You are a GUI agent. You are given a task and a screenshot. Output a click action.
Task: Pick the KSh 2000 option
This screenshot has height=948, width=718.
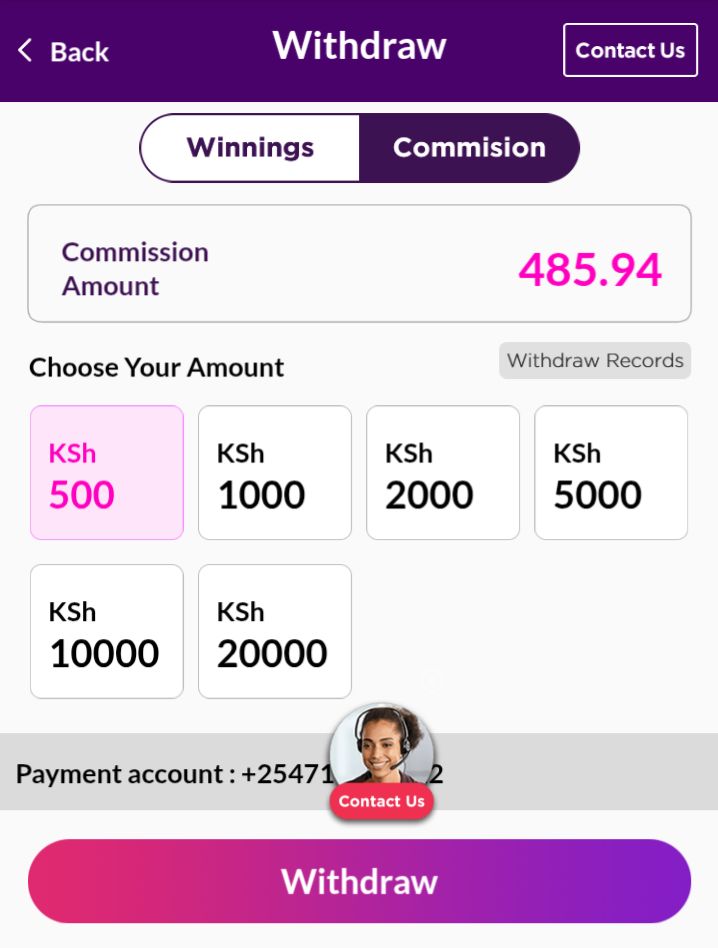point(443,472)
